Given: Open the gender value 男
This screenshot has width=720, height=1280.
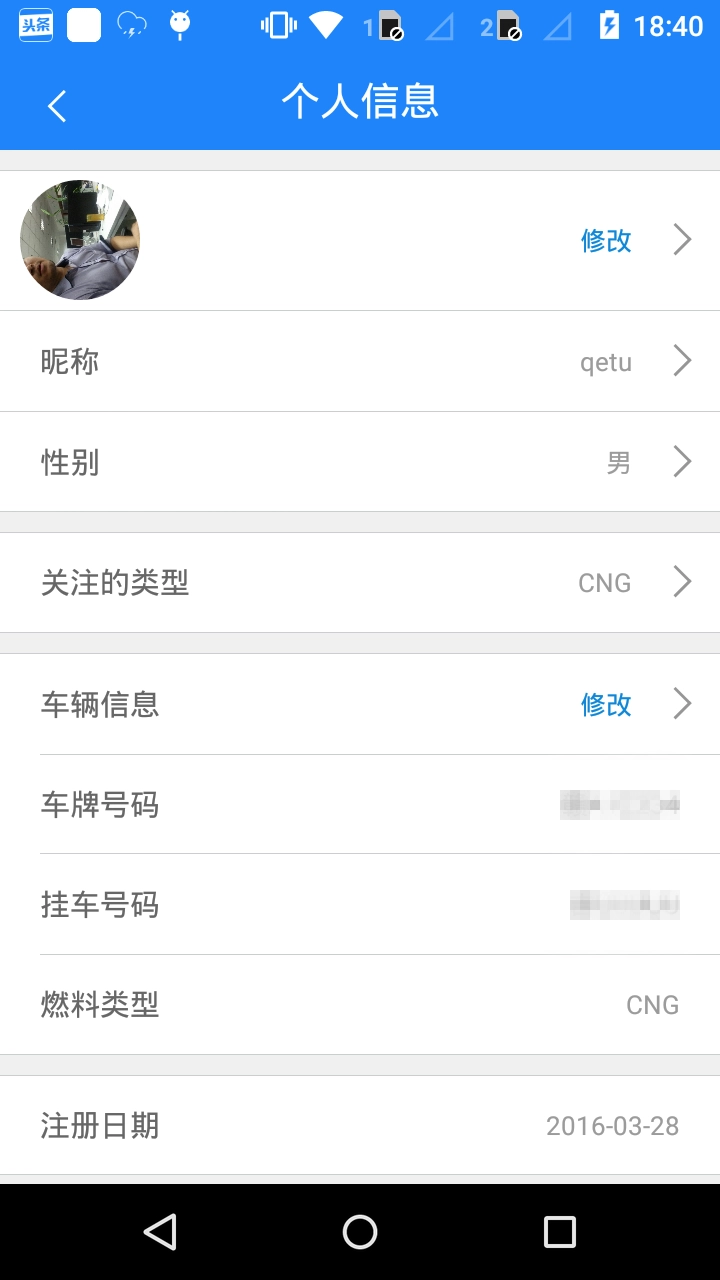Looking at the screenshot, I should tap(620, 461).
